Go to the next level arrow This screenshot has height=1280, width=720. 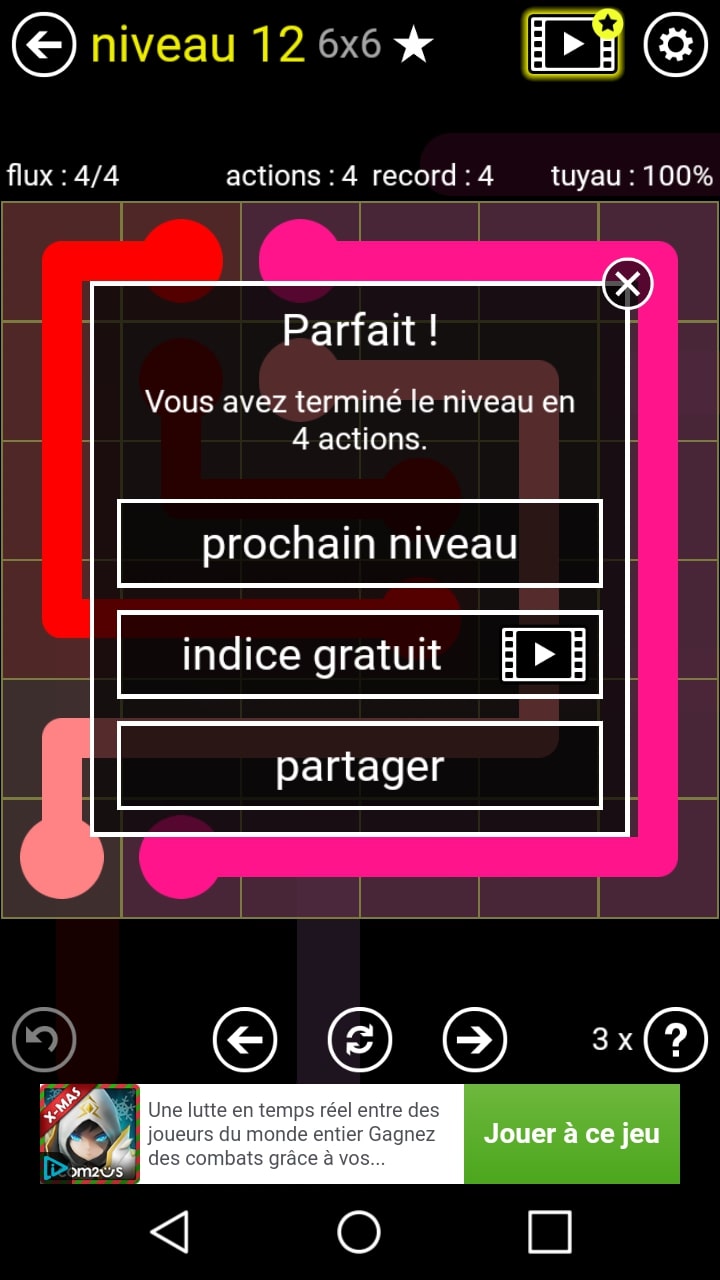tap(475, 1040)
